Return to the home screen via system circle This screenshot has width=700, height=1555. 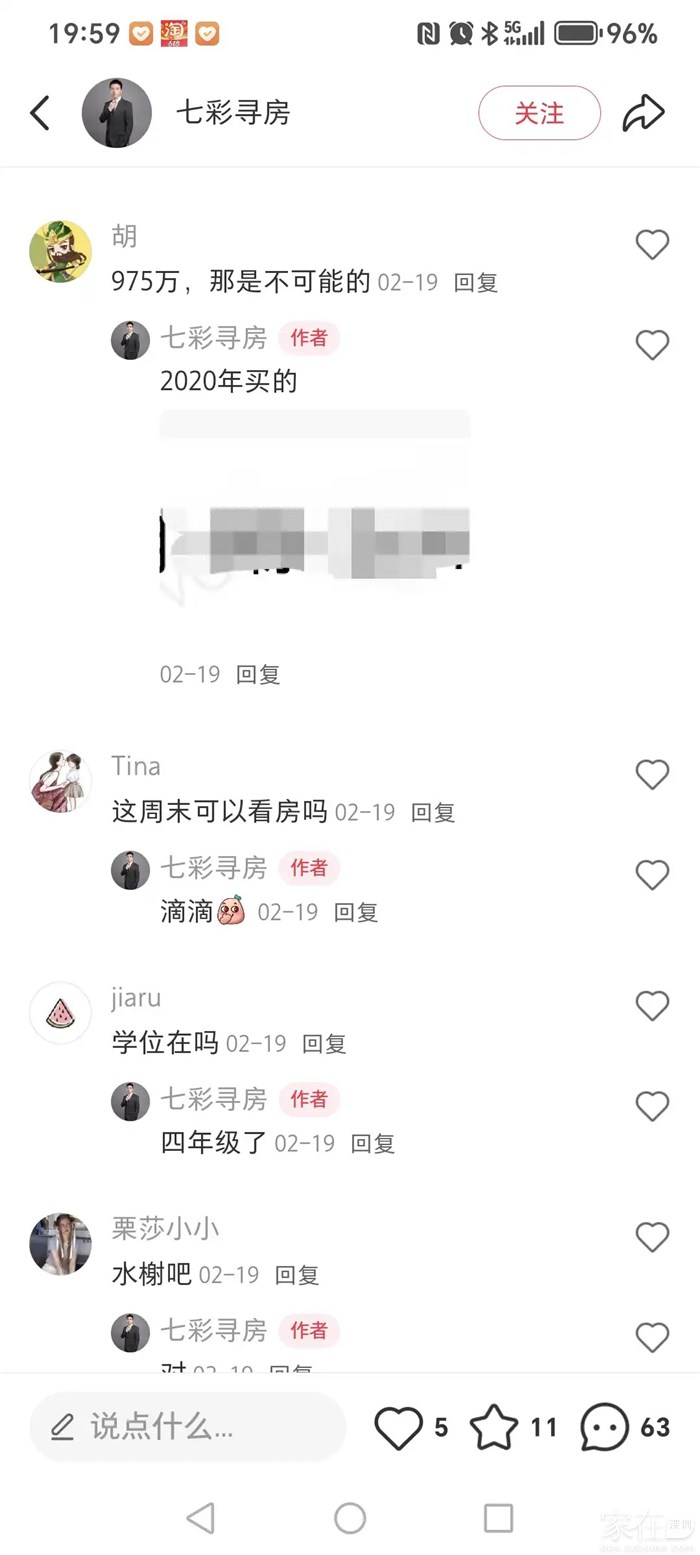[x=350, y=1518]
